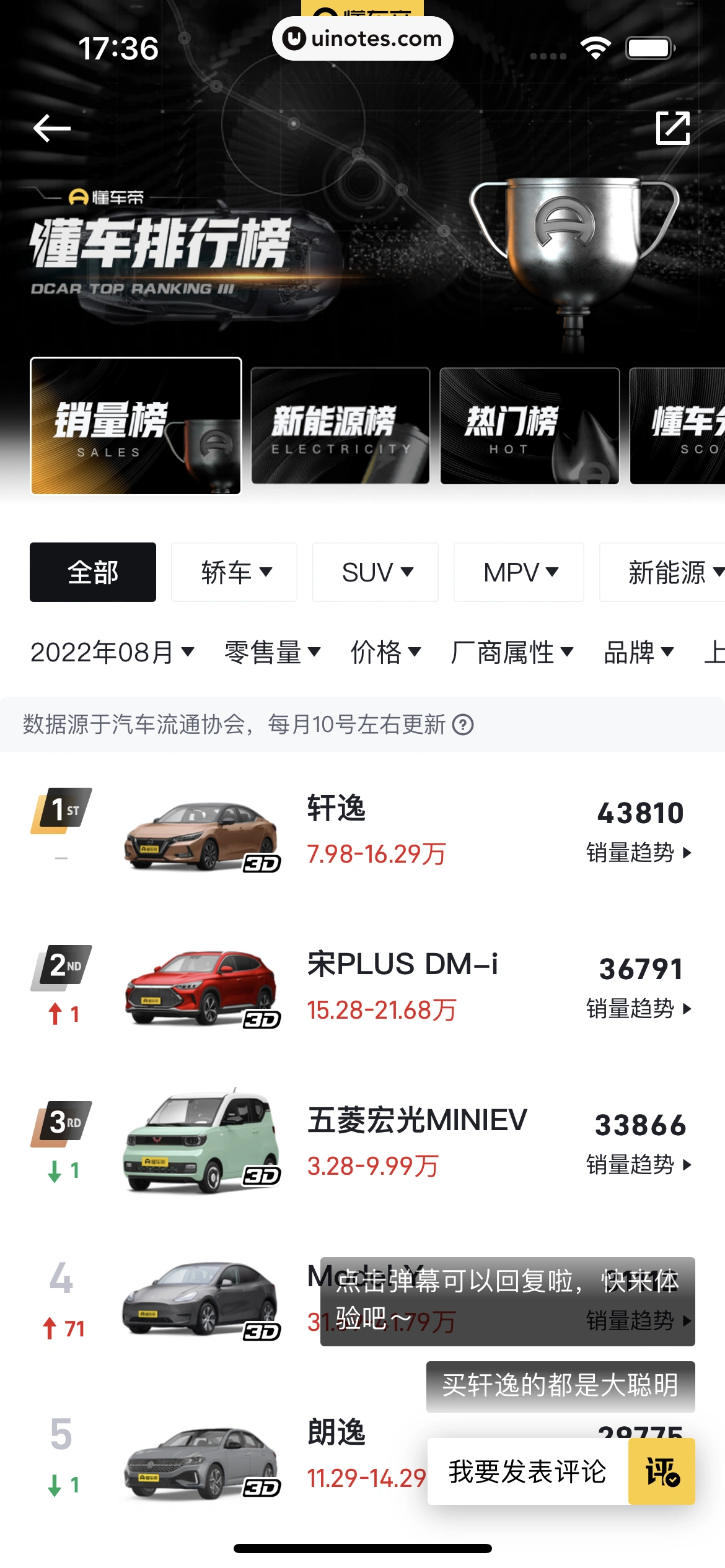
Task: Share the ranking page
Action: [672, 128]
